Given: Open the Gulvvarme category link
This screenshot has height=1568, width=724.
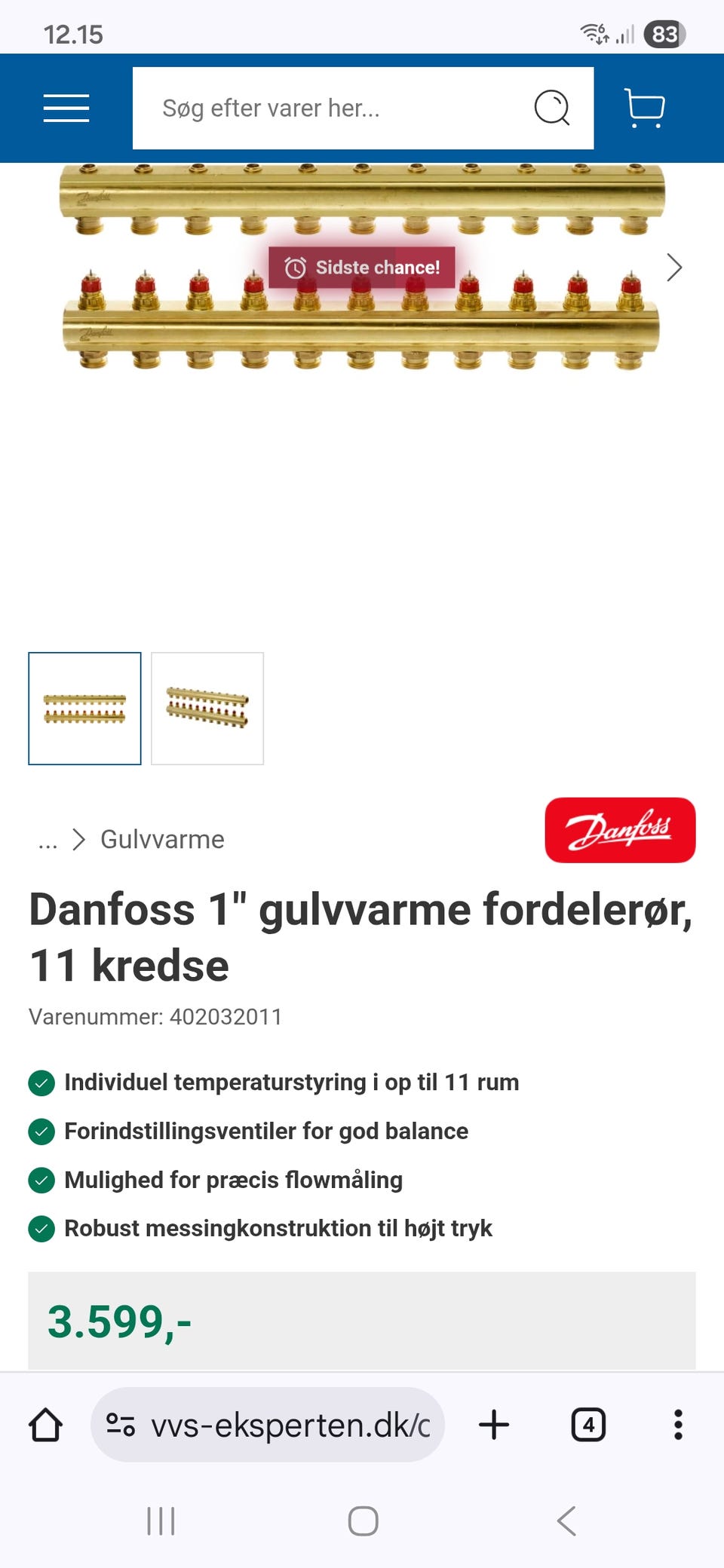Looking at the screenshot, I should tap(162, 839).
